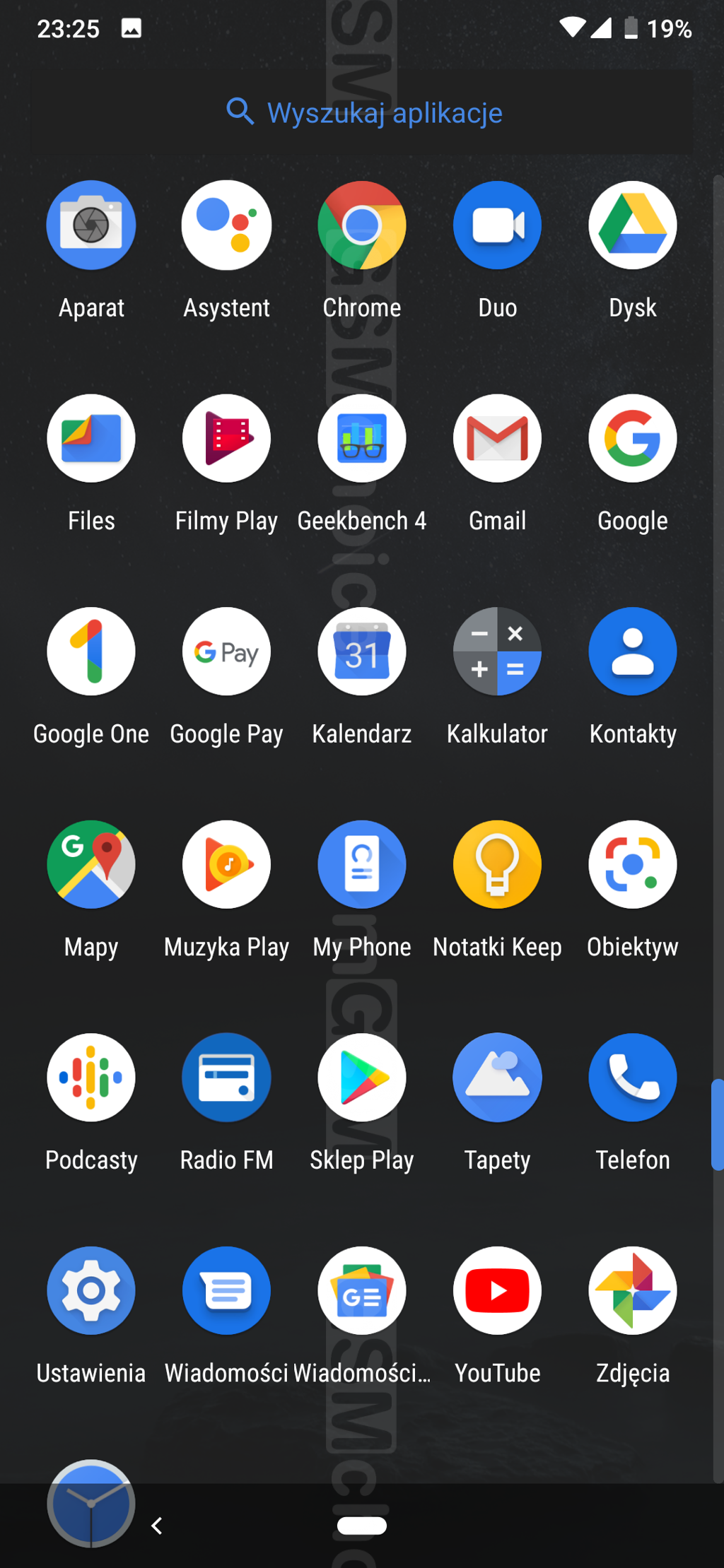Launch YouTube
Image resolution: width=724 pixels, height=1568 pixels.
pos(497,1290)
